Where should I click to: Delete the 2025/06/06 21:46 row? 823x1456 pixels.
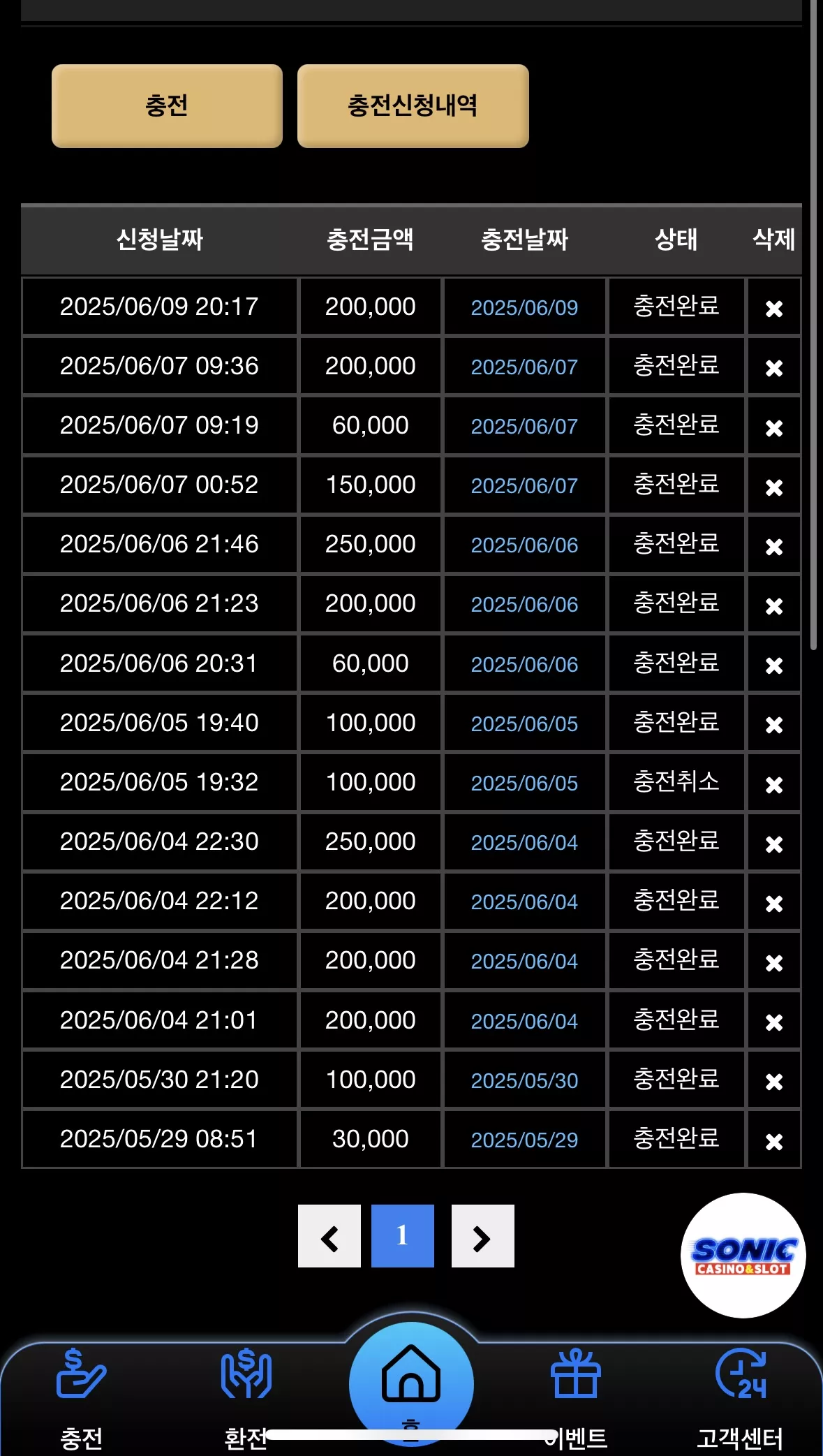(773, 546)
